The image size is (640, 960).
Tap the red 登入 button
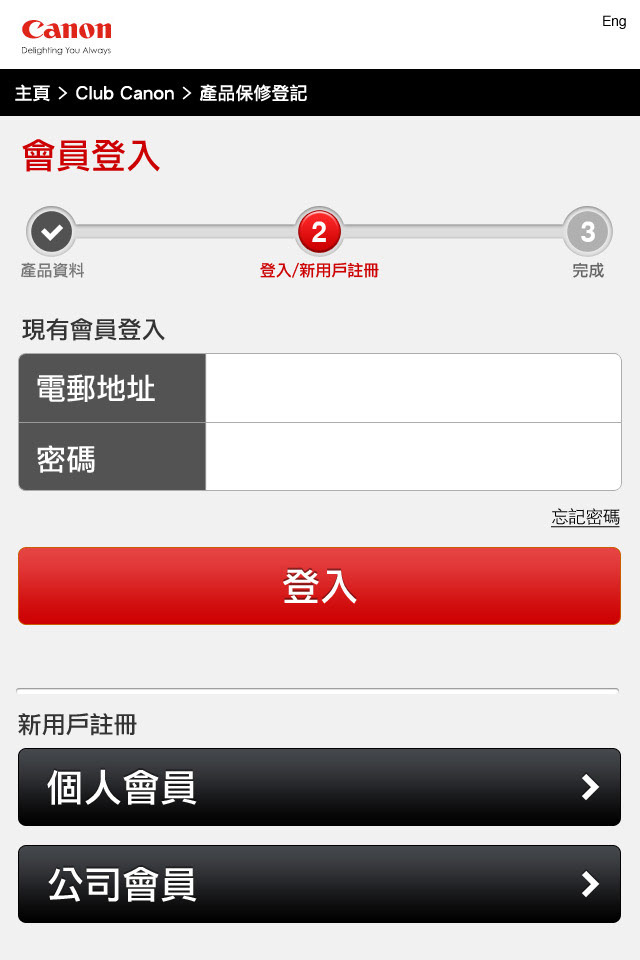(319, 586)
